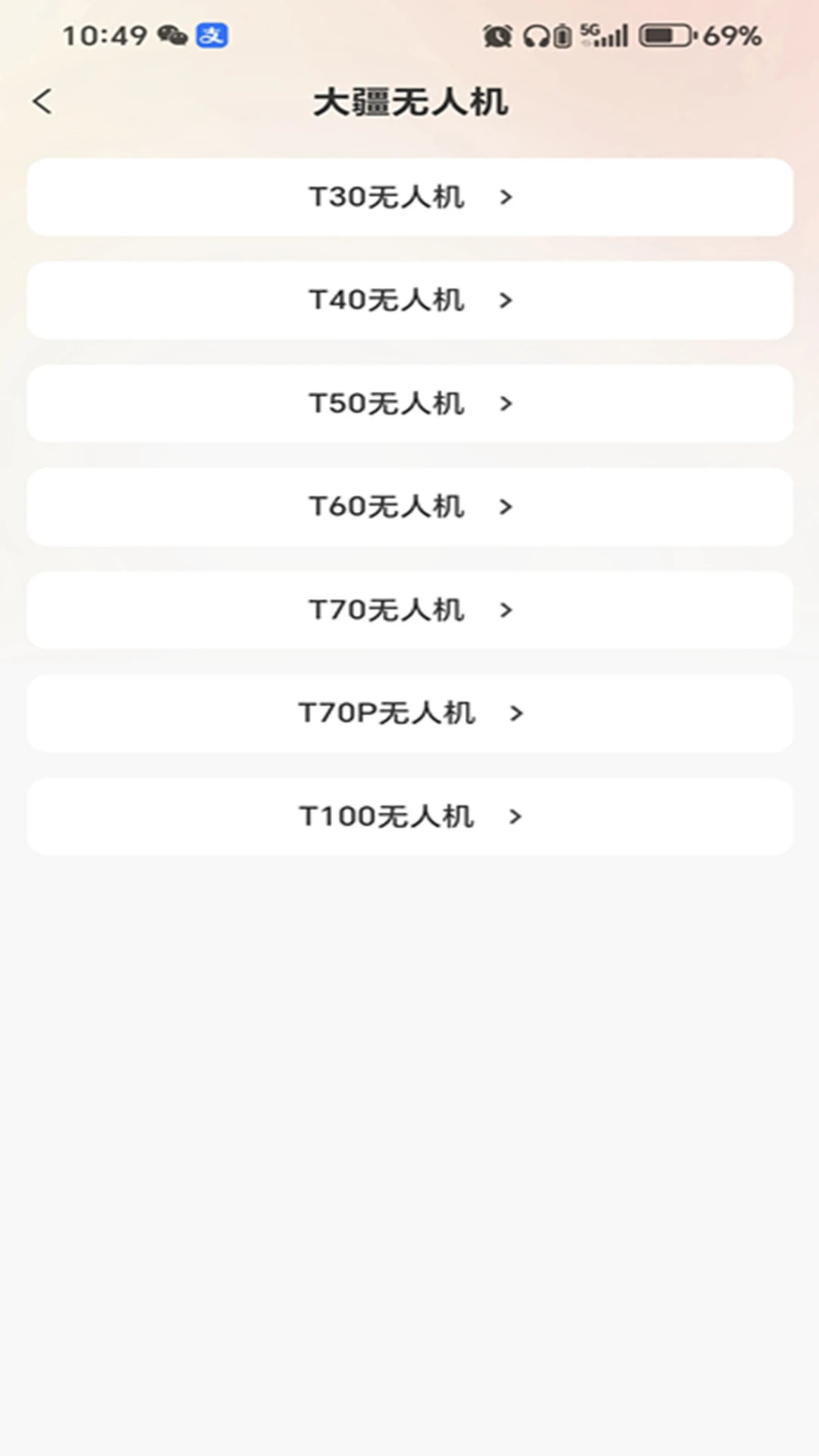819x1456 pixels.
Task: Expand the T70P 无人机 chevron
Action: 516,714
